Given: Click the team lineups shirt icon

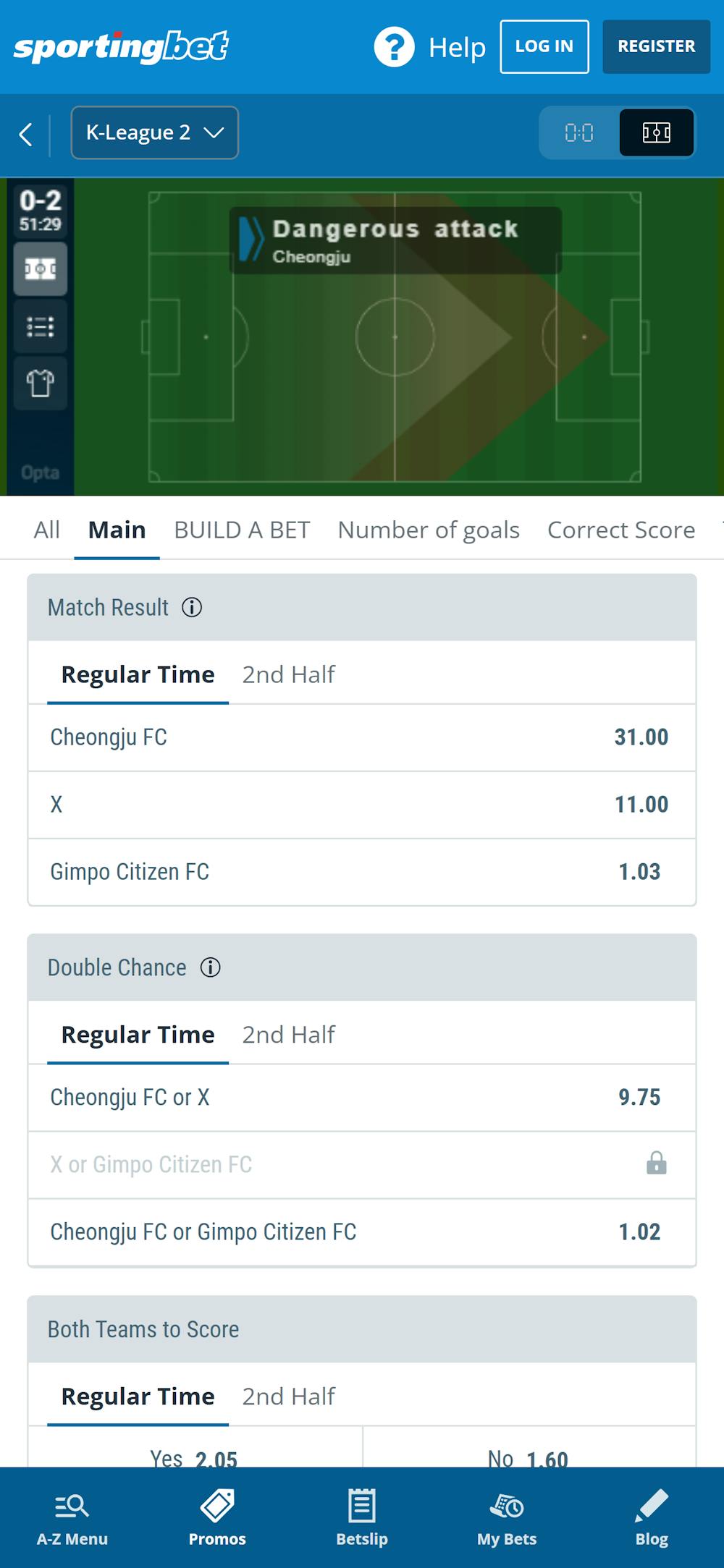Looking at the screenshot, I should tap(40, 383).
